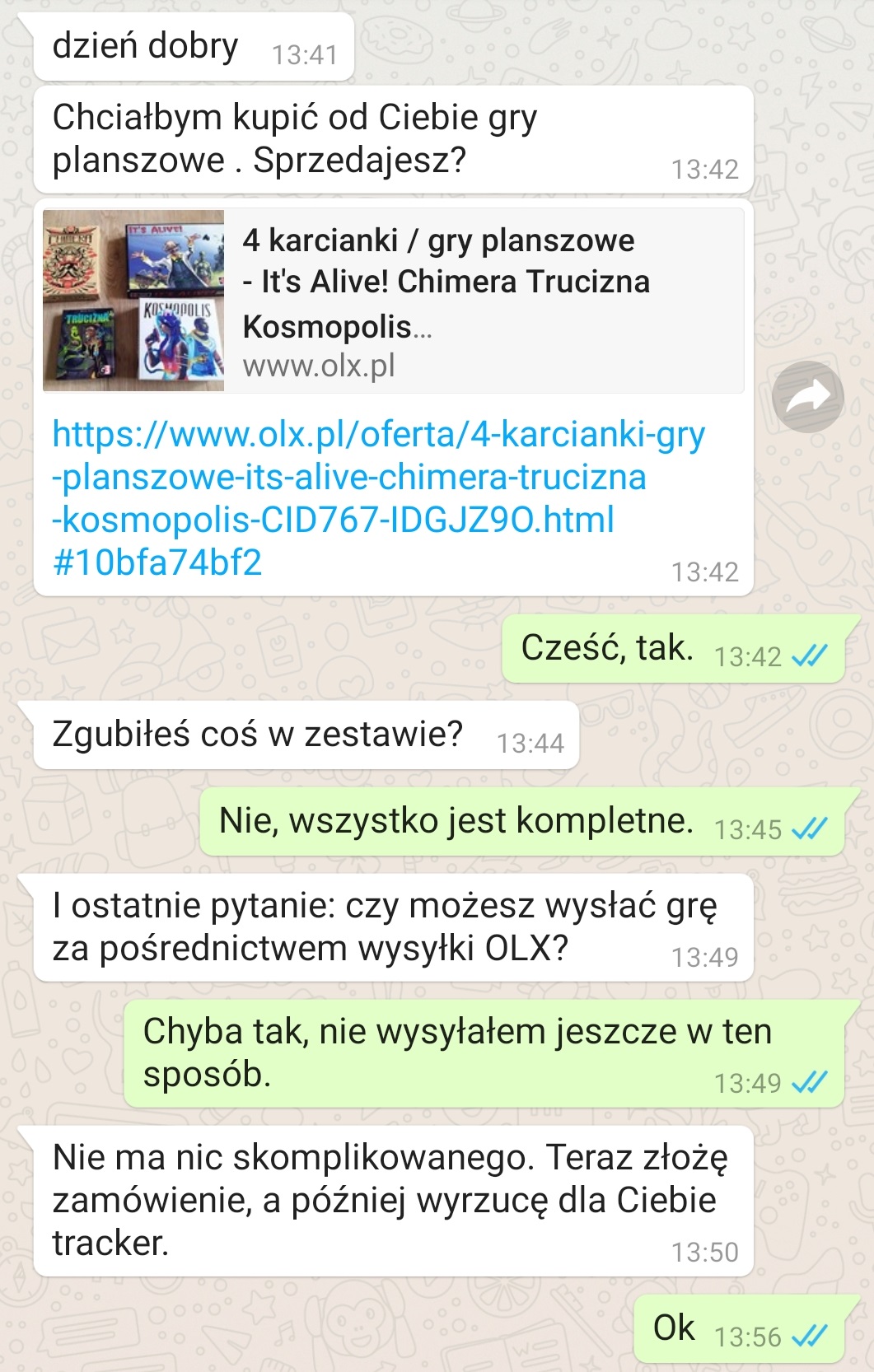
Task: Forward the OLX link message
Action: [x=807, y=397]
